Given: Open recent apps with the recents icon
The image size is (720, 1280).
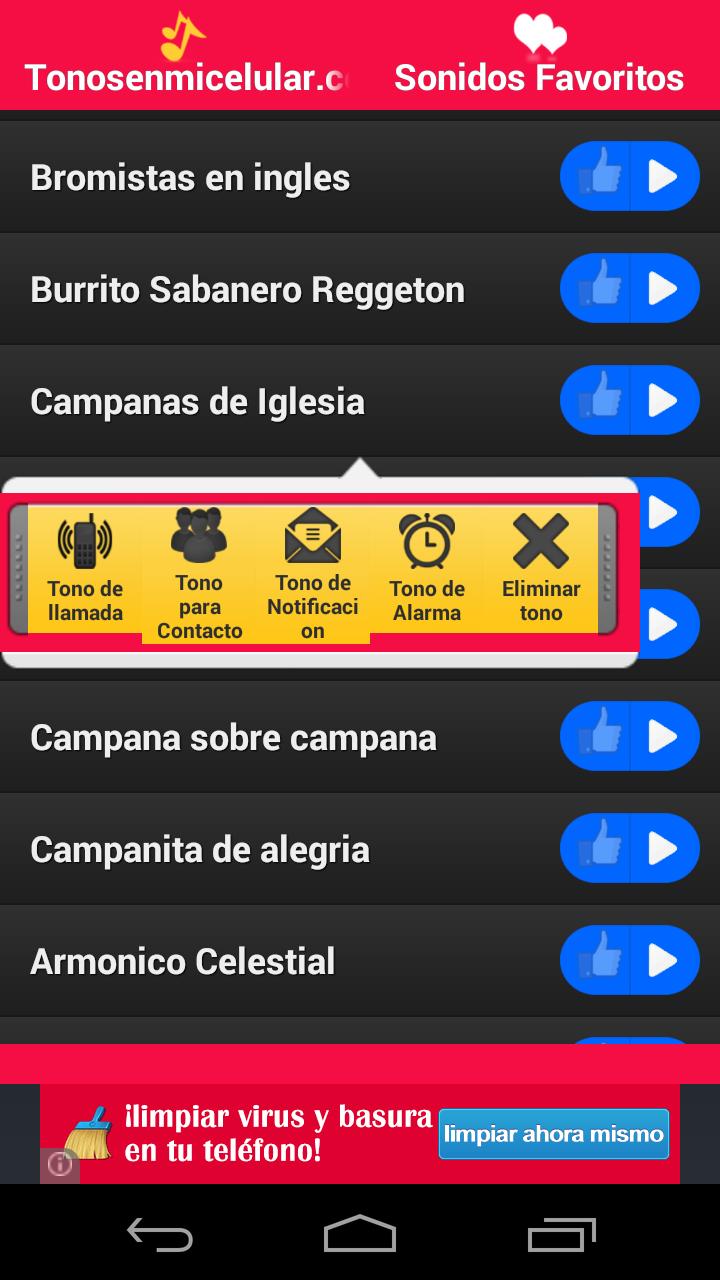Looking at the screenshot, I should 560,1236.
